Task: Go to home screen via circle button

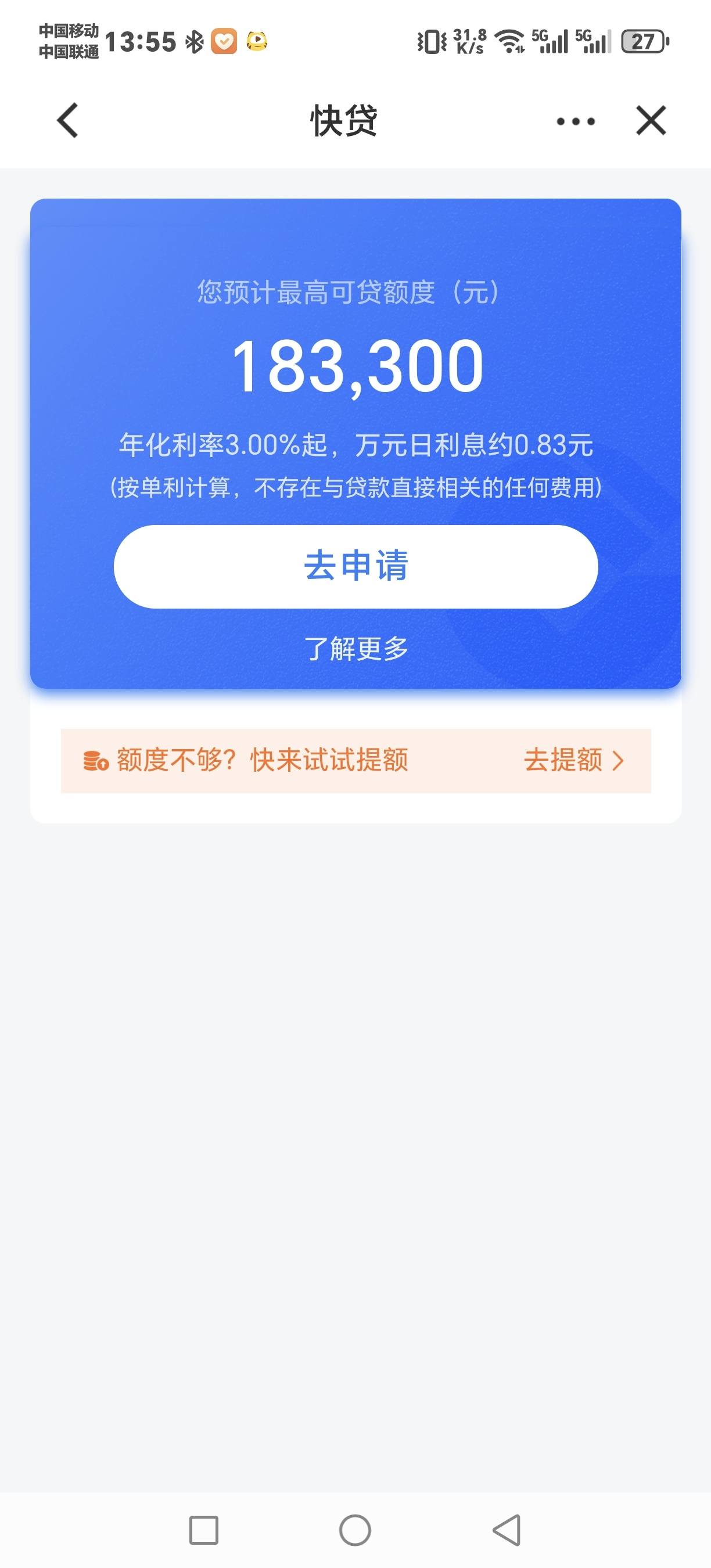Action: pos(355,1530)
